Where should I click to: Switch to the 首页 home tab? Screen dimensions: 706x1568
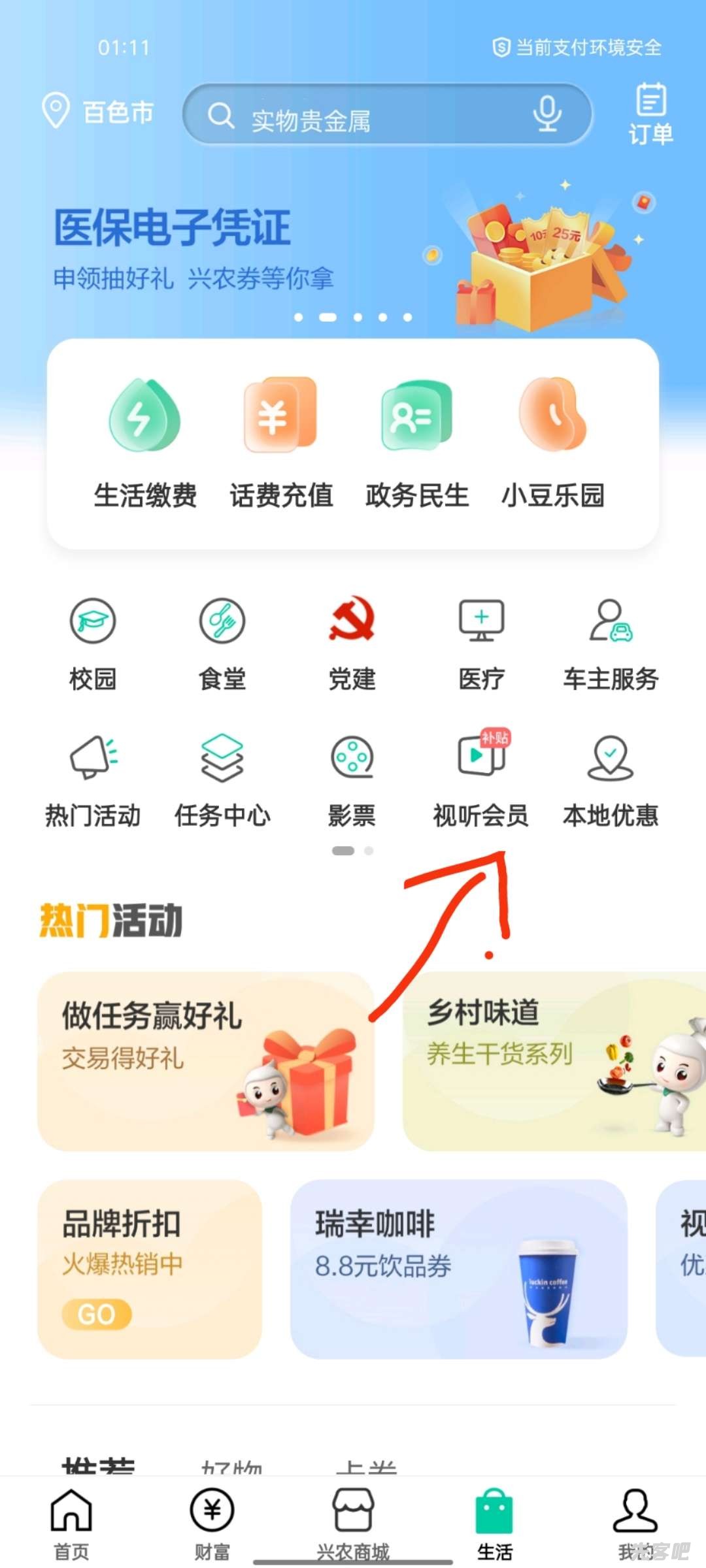71,1524
